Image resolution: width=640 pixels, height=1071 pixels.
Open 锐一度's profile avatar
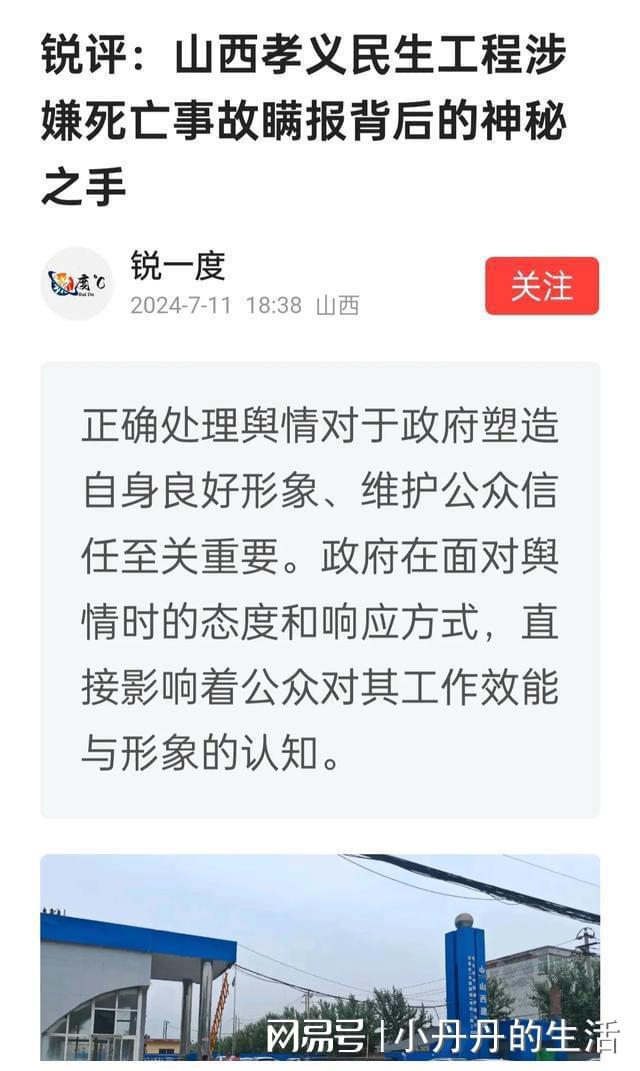click(x=77, y=284)
